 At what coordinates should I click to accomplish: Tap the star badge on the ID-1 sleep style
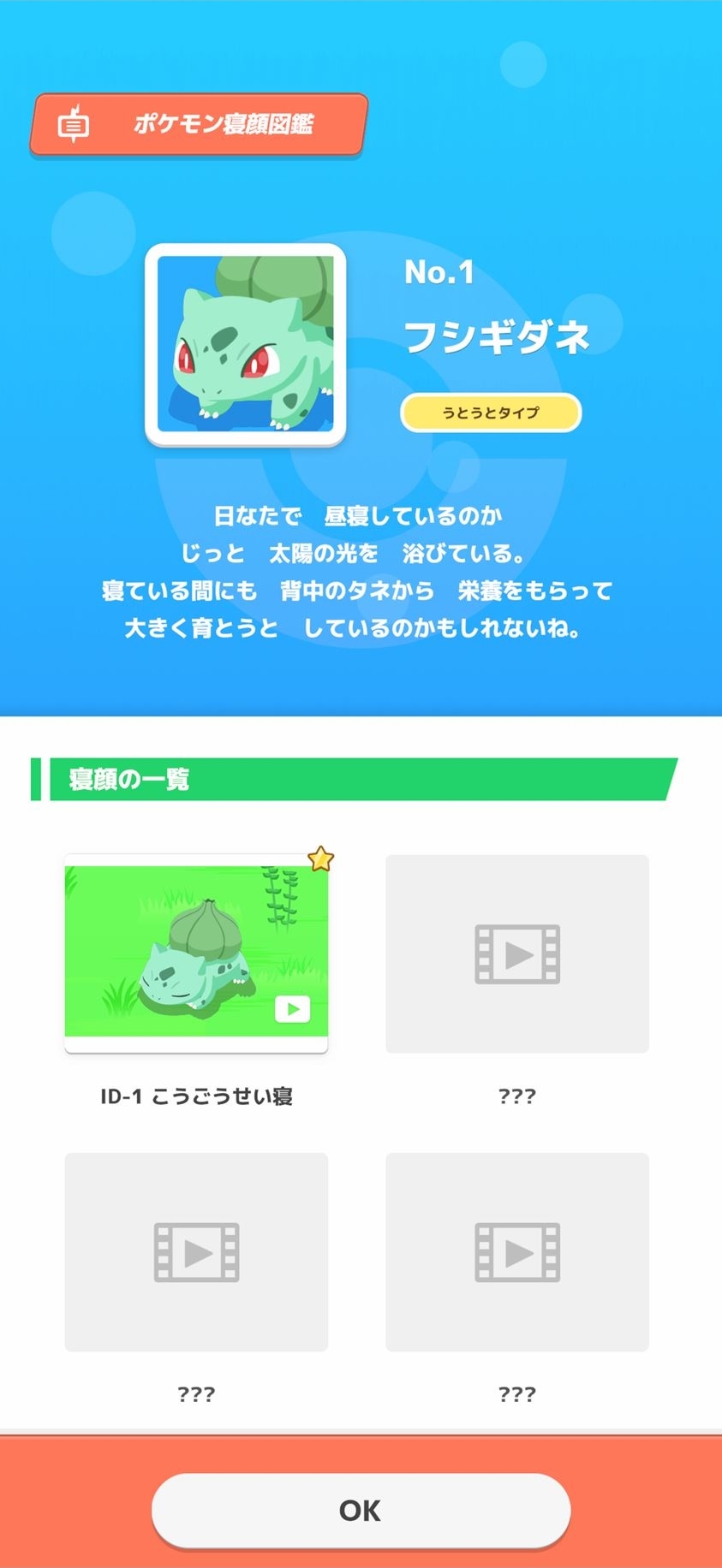pos(322,859)
